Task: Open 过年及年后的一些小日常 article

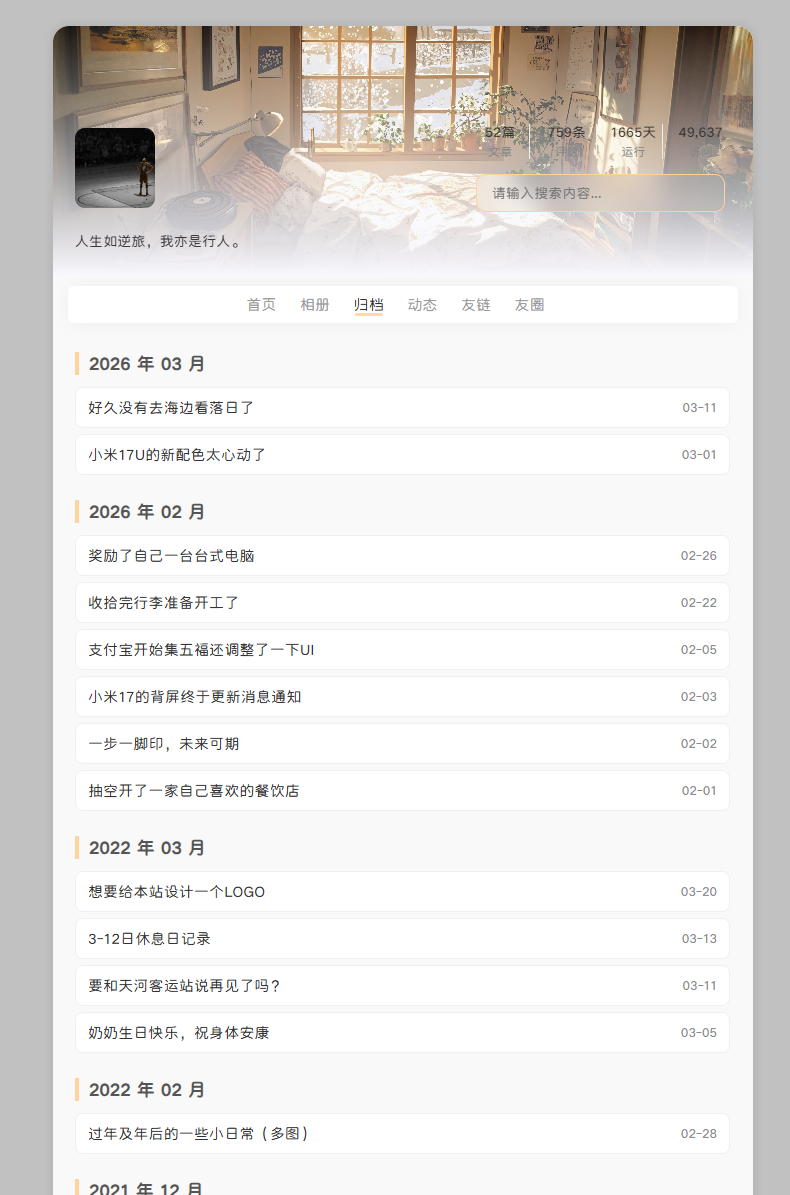Action: 198,1134
